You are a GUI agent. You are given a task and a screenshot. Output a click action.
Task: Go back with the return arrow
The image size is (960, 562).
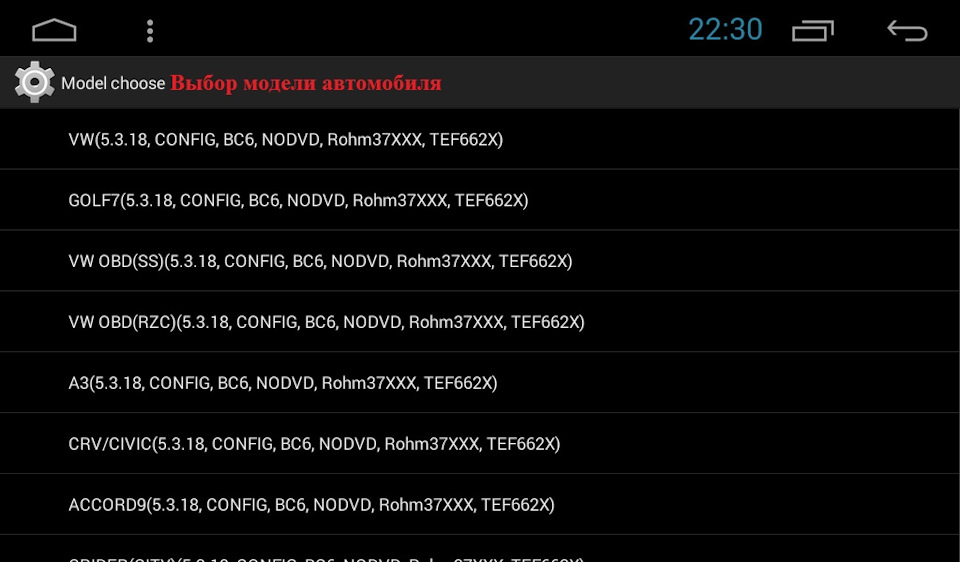pos(907,31)
